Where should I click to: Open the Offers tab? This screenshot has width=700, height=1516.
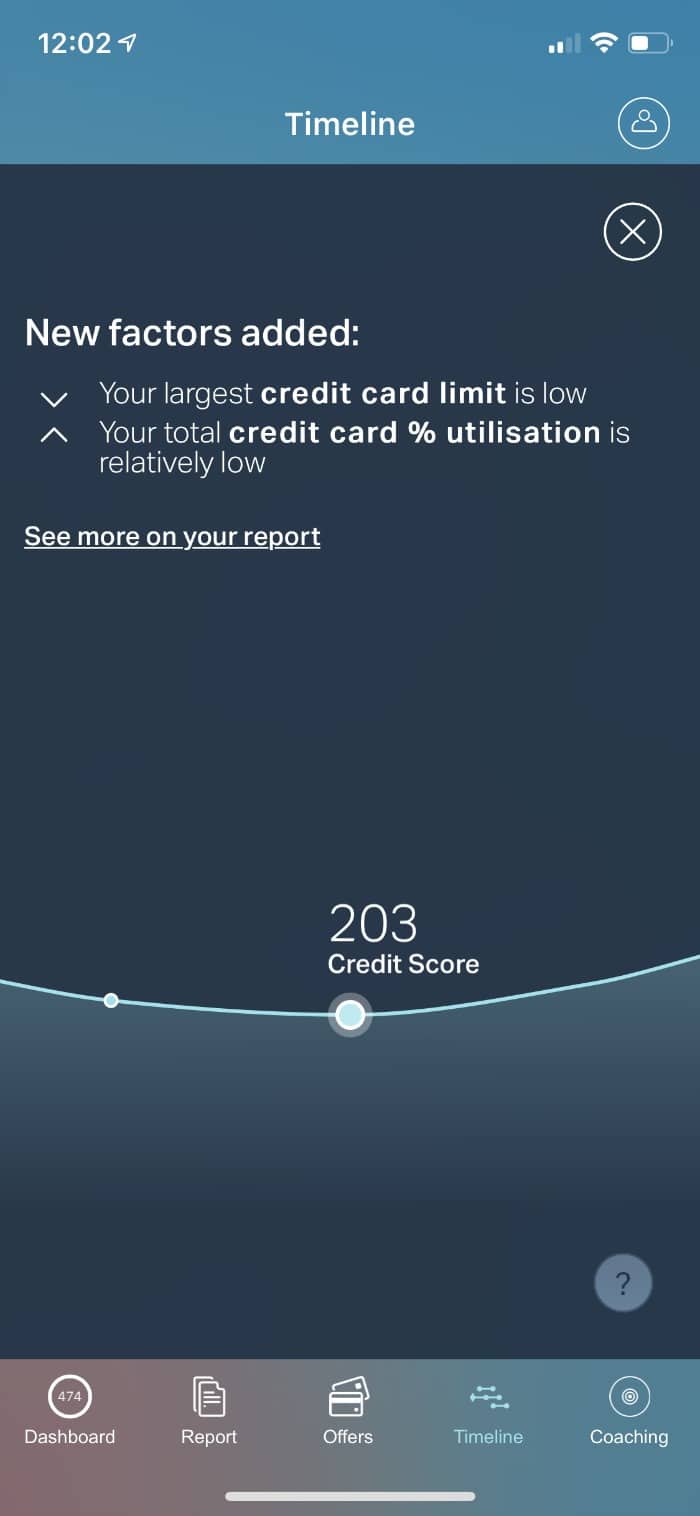(348, 1411)
